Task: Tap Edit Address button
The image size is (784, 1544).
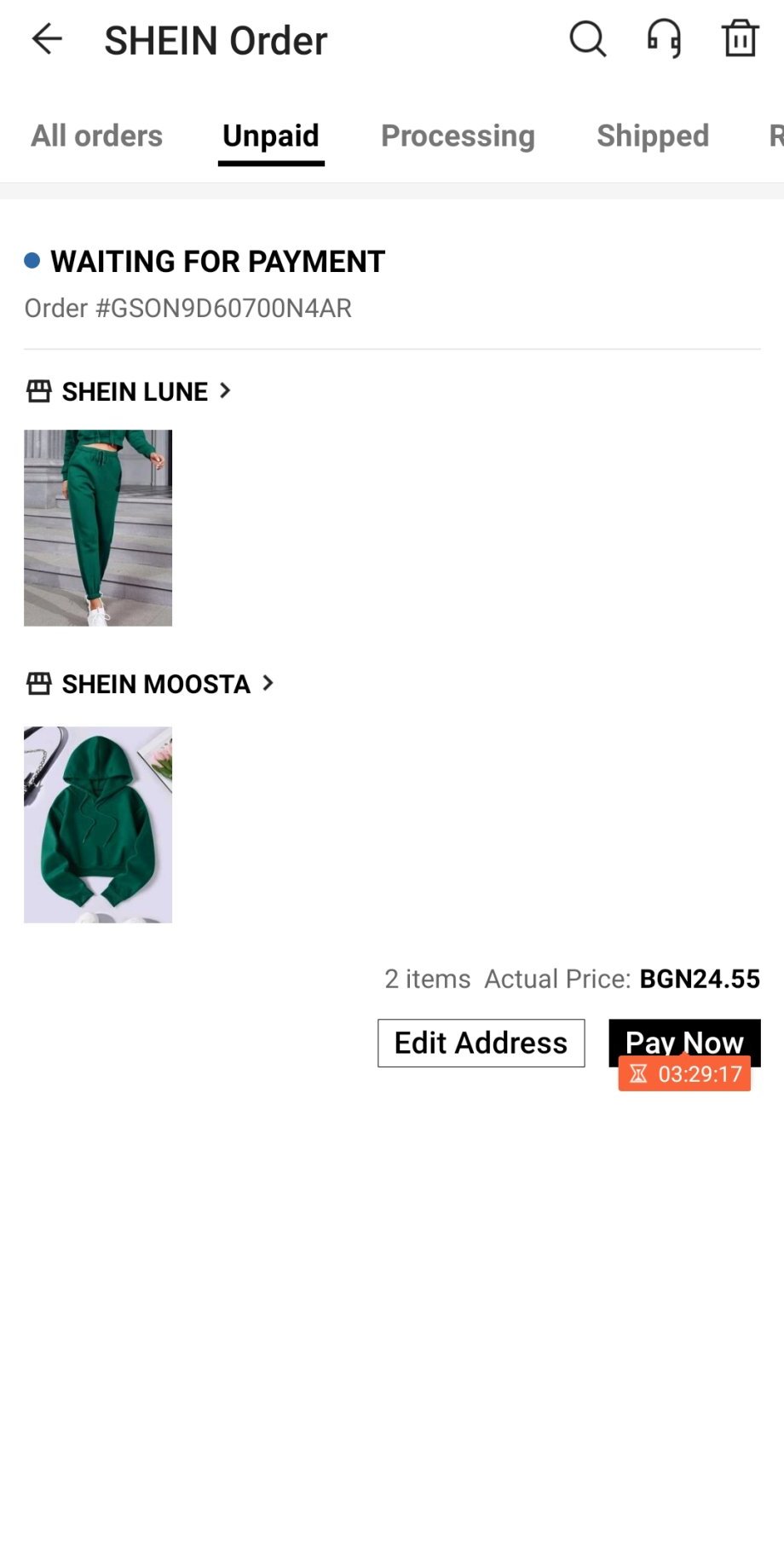Action: pos(481,1043)
